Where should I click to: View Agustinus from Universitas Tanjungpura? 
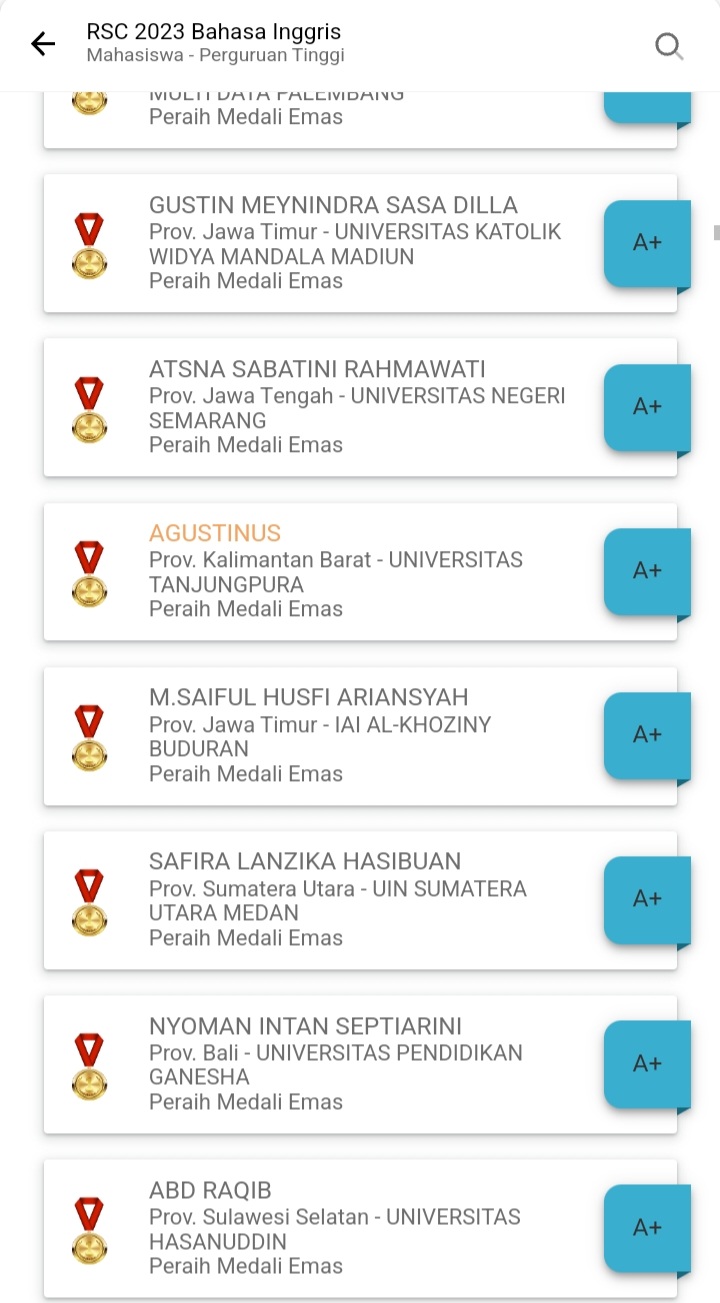point(360,571)
